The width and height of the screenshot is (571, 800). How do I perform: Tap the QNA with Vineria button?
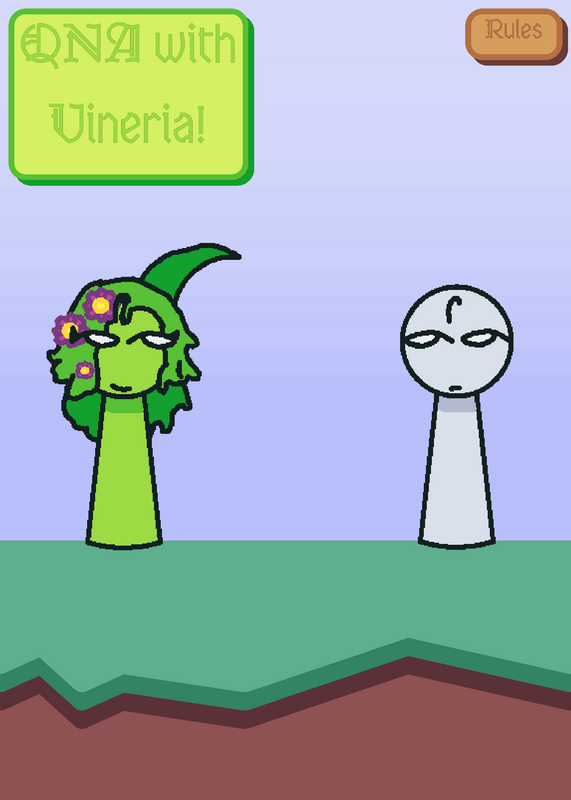click(x=130, y=95)
